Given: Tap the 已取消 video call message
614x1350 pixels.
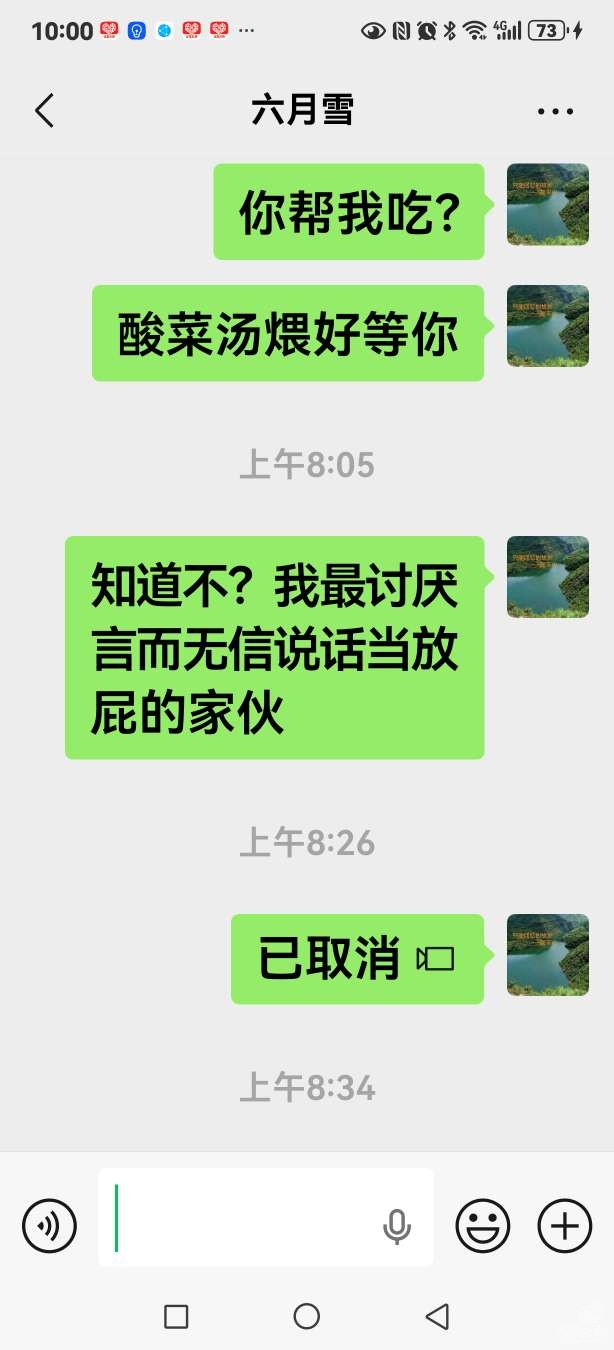Looking at the screenshot, I should (357, 959).
